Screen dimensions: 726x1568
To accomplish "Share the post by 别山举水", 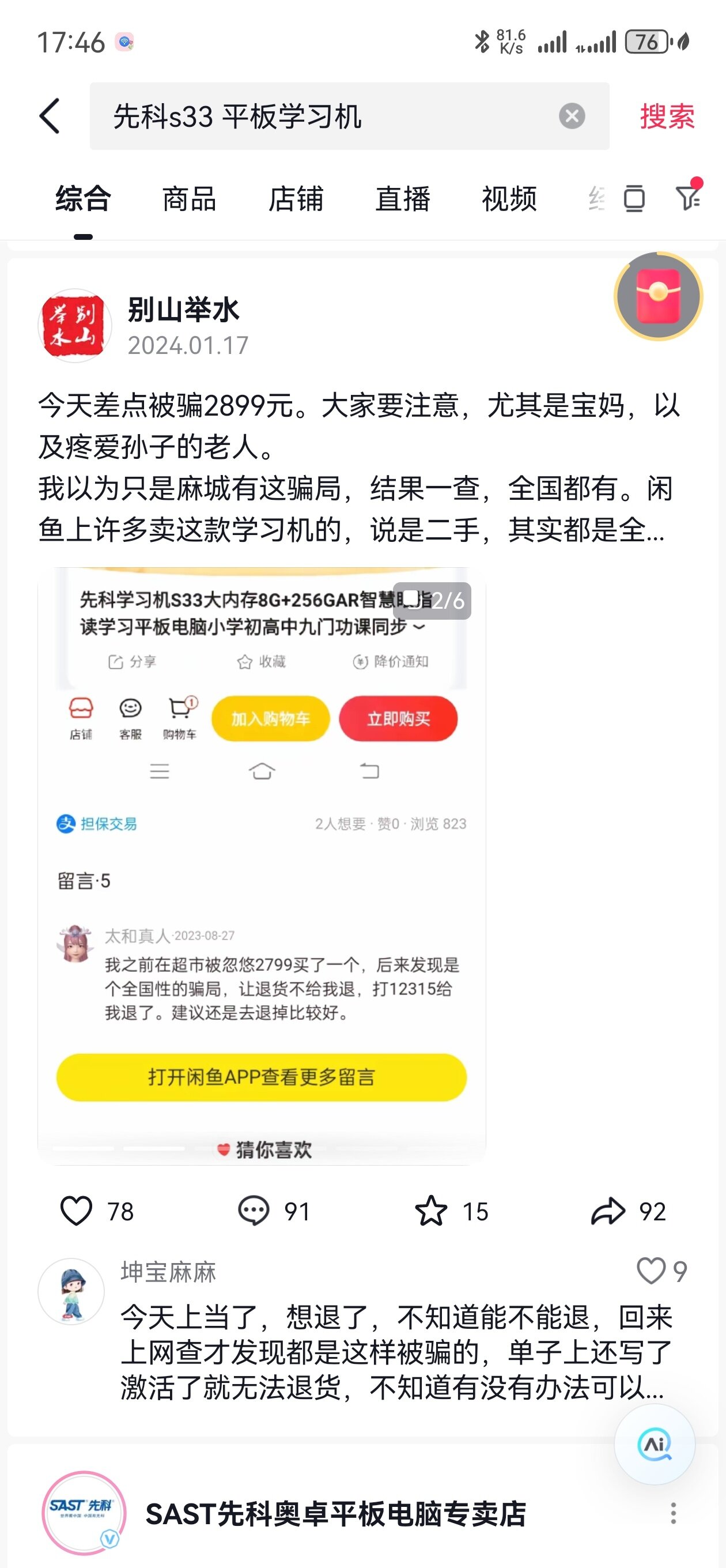I will (608, 1211).
